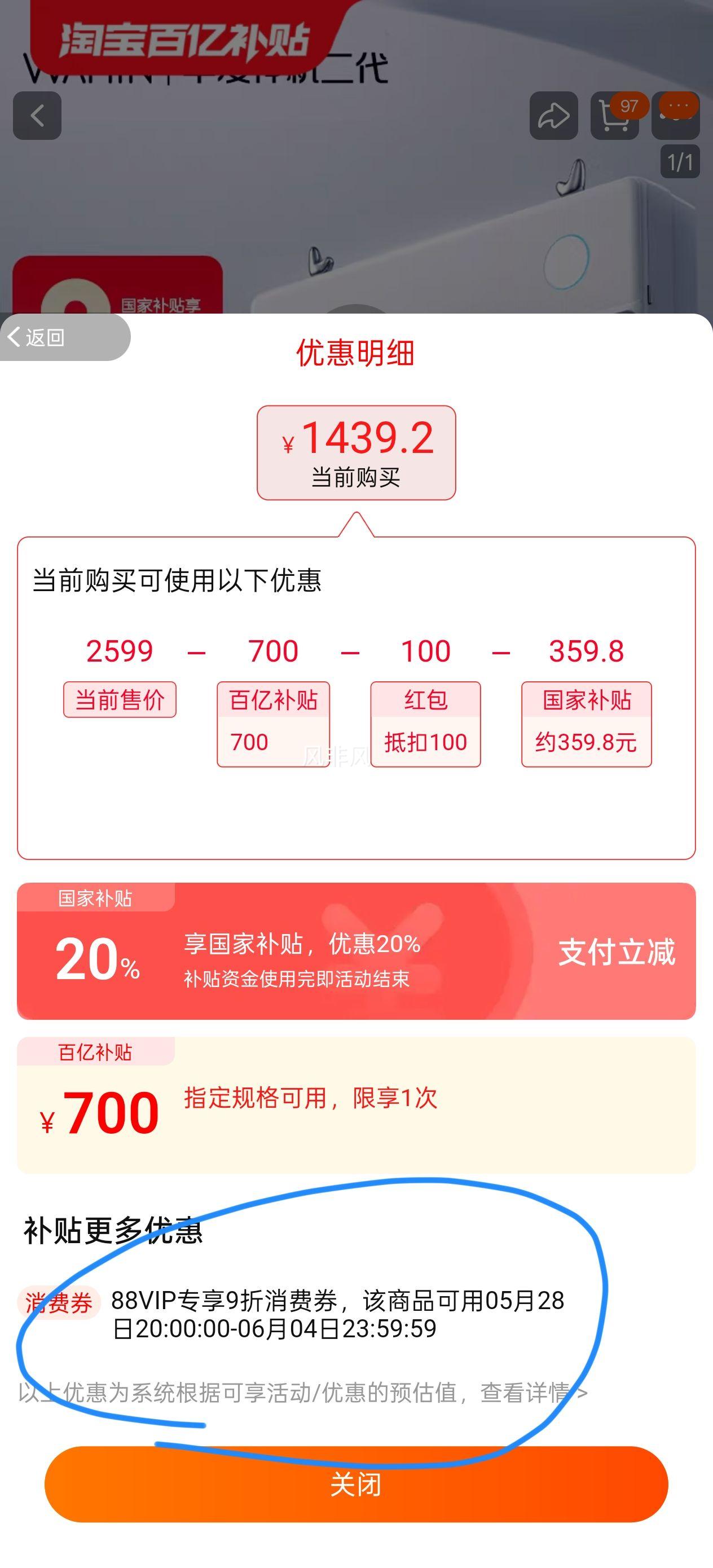Close the discount details with 关闭
Screen dimensions: 713x1568
356,1484
